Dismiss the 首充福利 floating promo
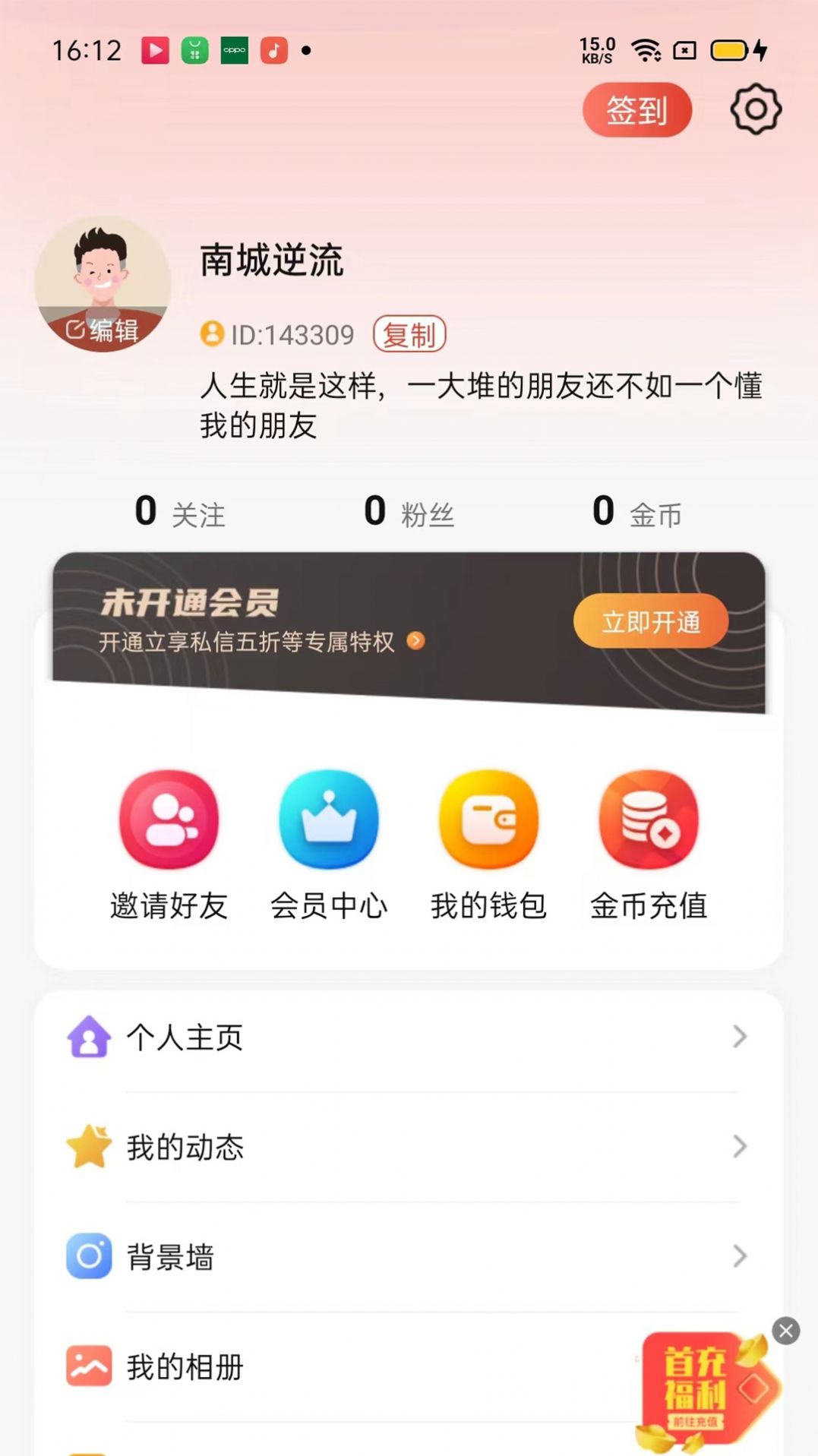Image resolution: width=818 pixels, height=1456 pixels. click(785, 1331)
